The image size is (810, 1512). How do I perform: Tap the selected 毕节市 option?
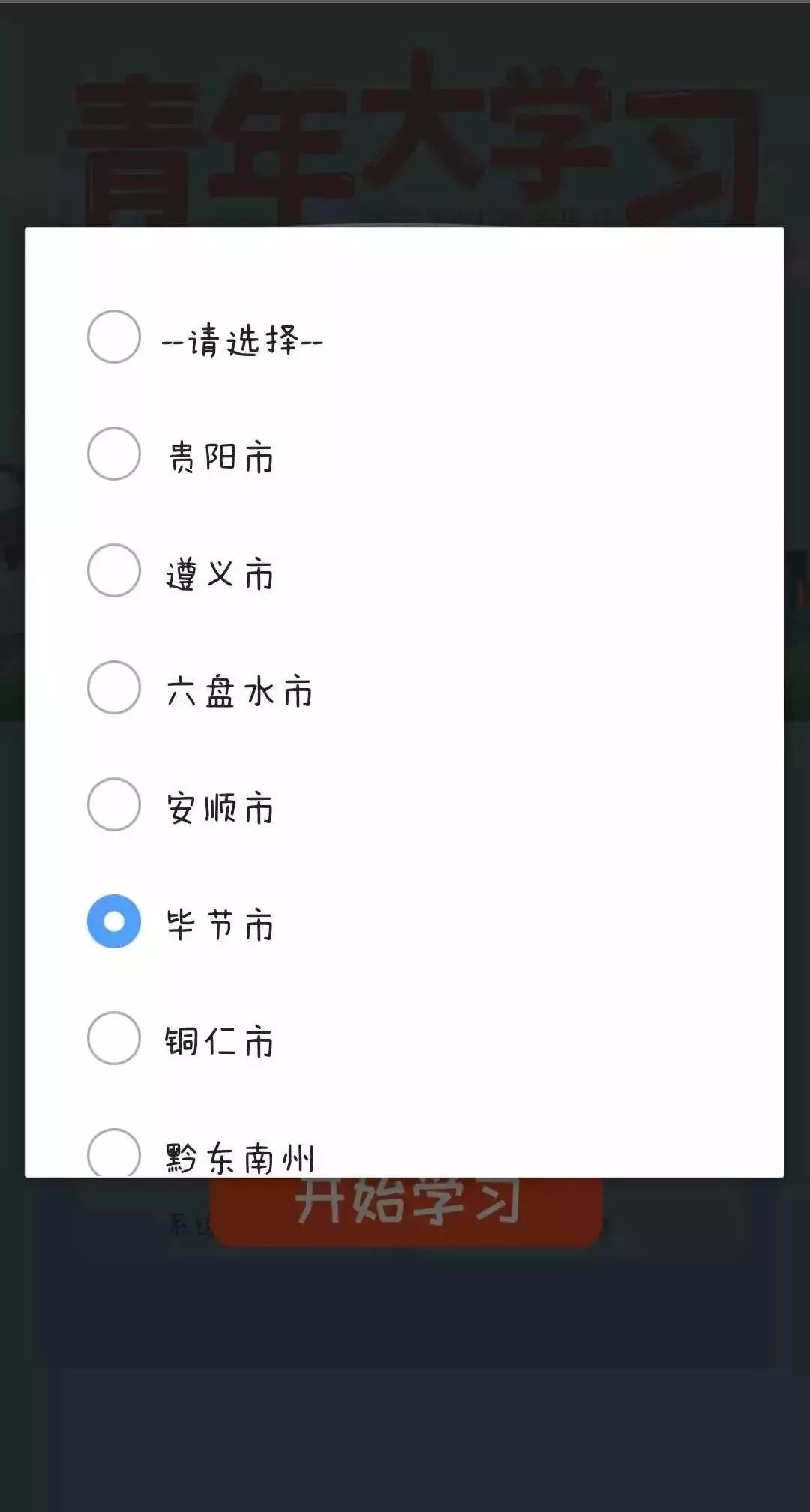pyautogui.click(x=114, y=921)
